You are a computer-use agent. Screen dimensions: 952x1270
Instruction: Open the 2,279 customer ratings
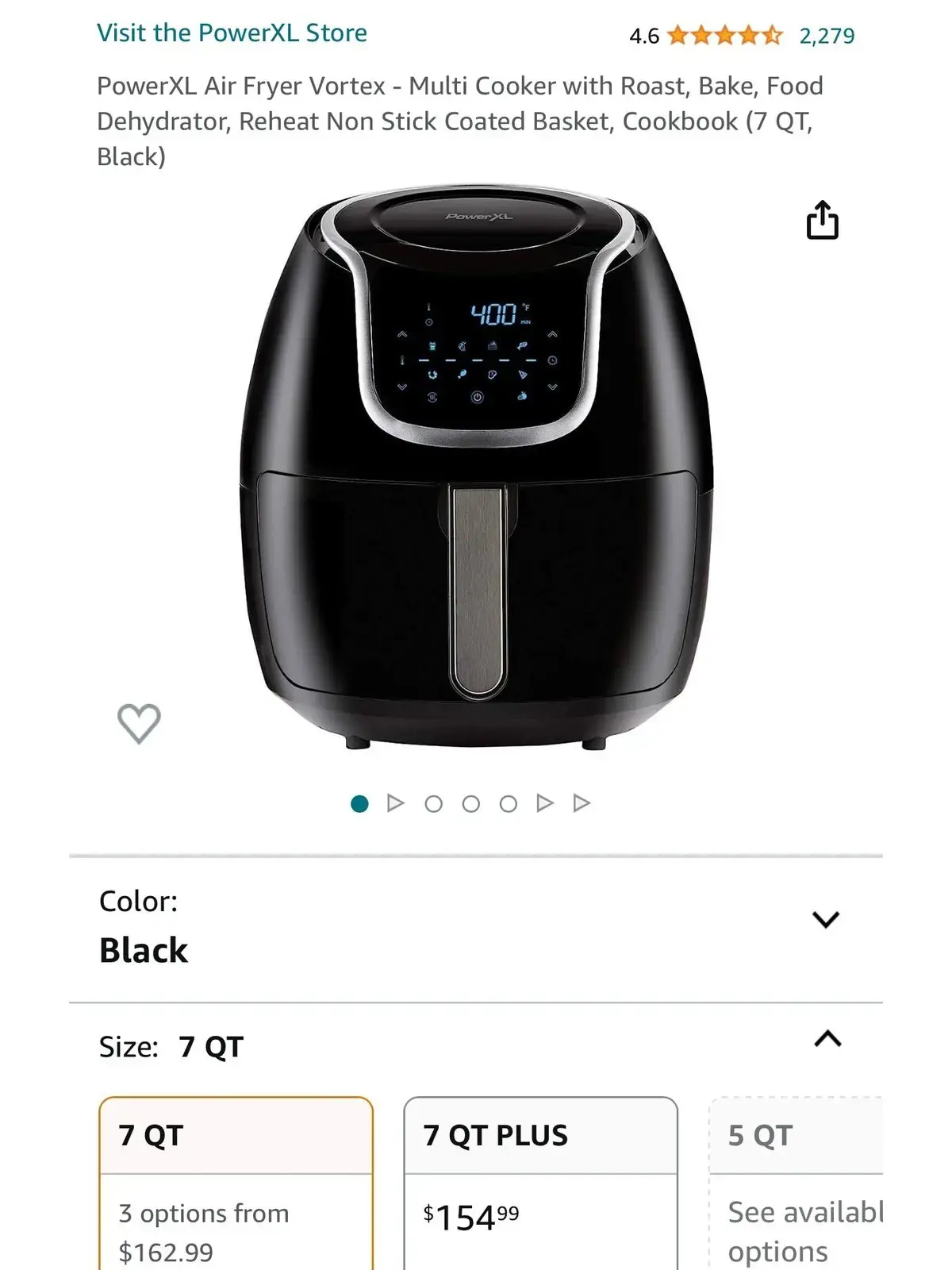[x=827, y=36]
